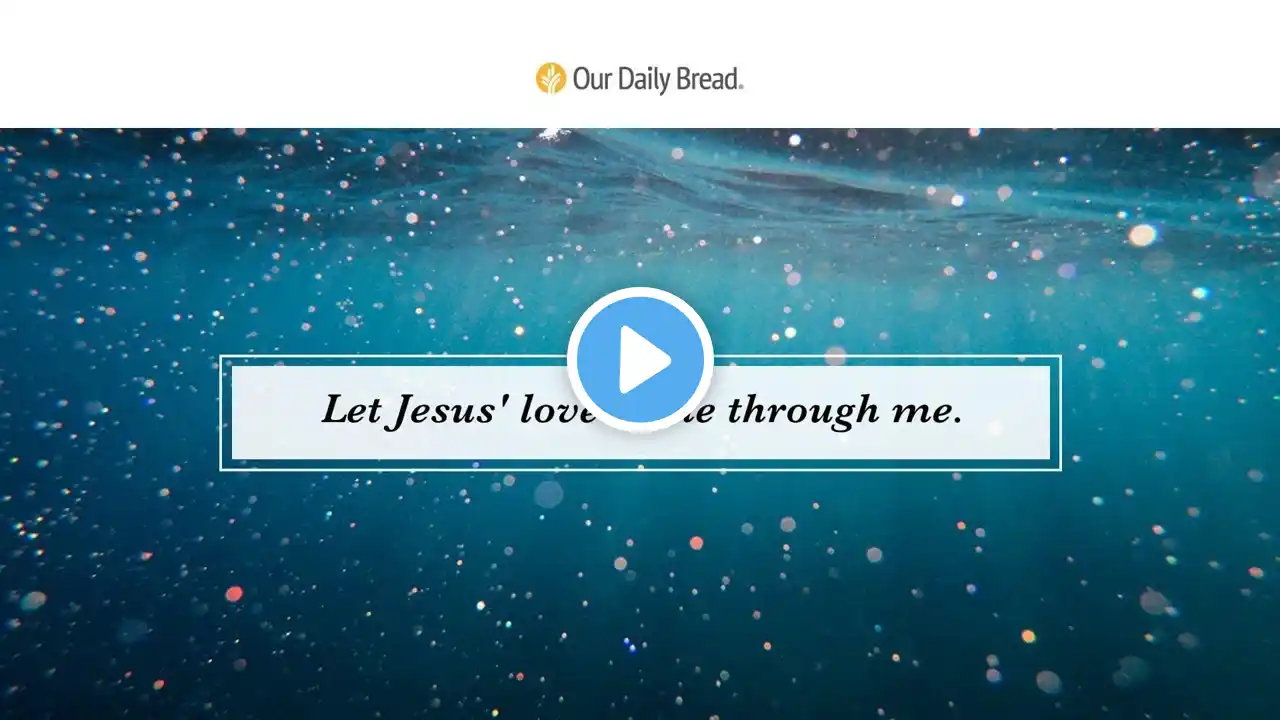Viewport: 1280px width, 720px height.
Task: Play the Our Daily Bread video
Action: point(640,360)
